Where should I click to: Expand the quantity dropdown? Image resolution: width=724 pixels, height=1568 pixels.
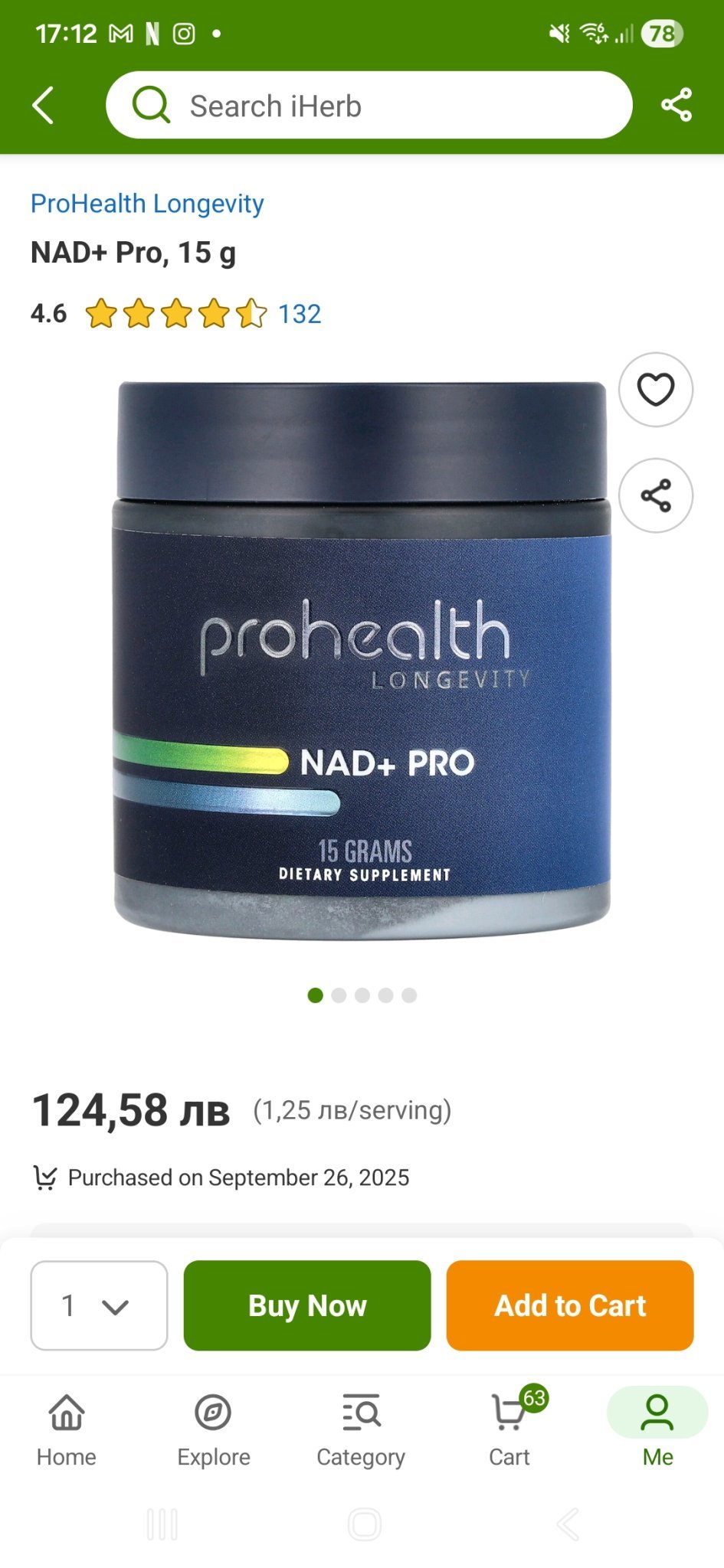pyautogui.click(x=99, y=1305)
